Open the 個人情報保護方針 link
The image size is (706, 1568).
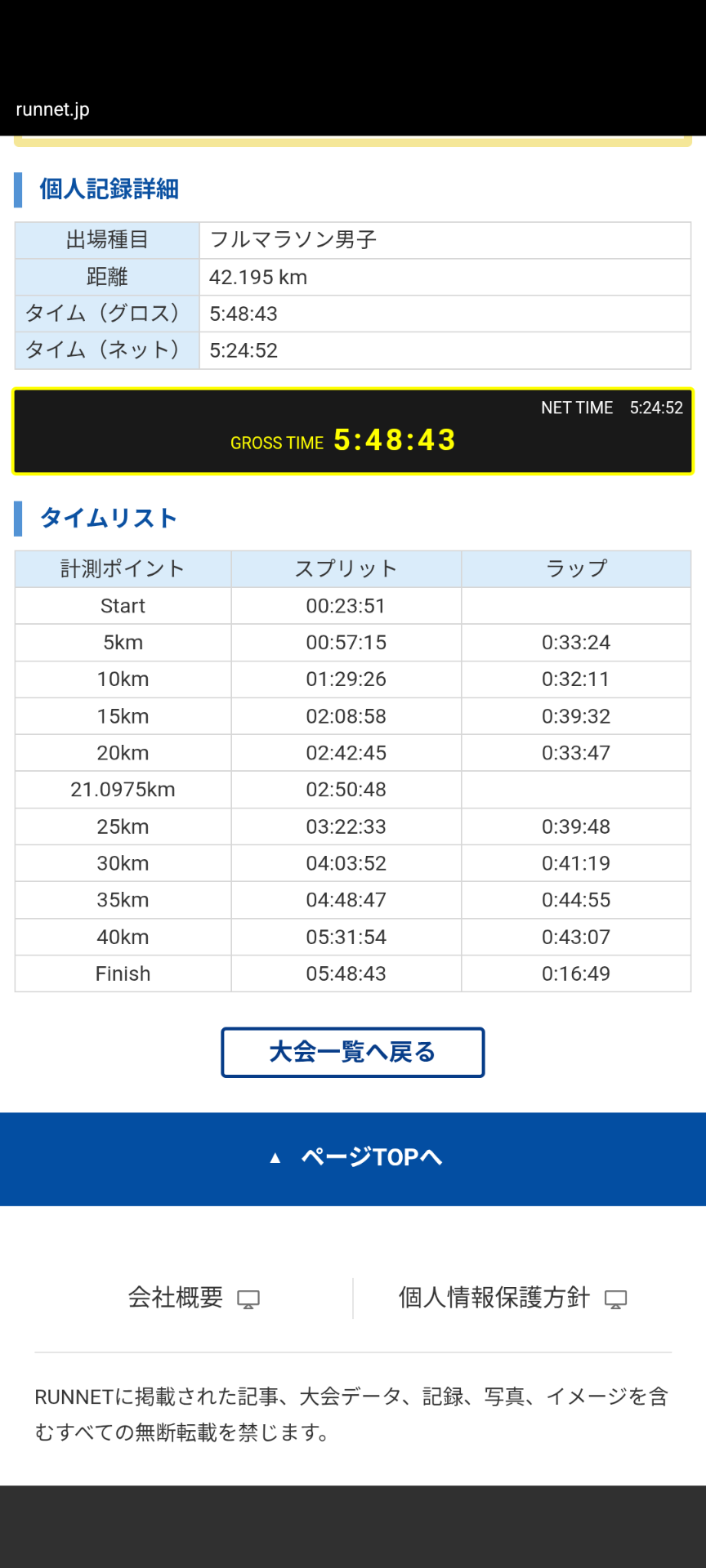click(512, 1298)
